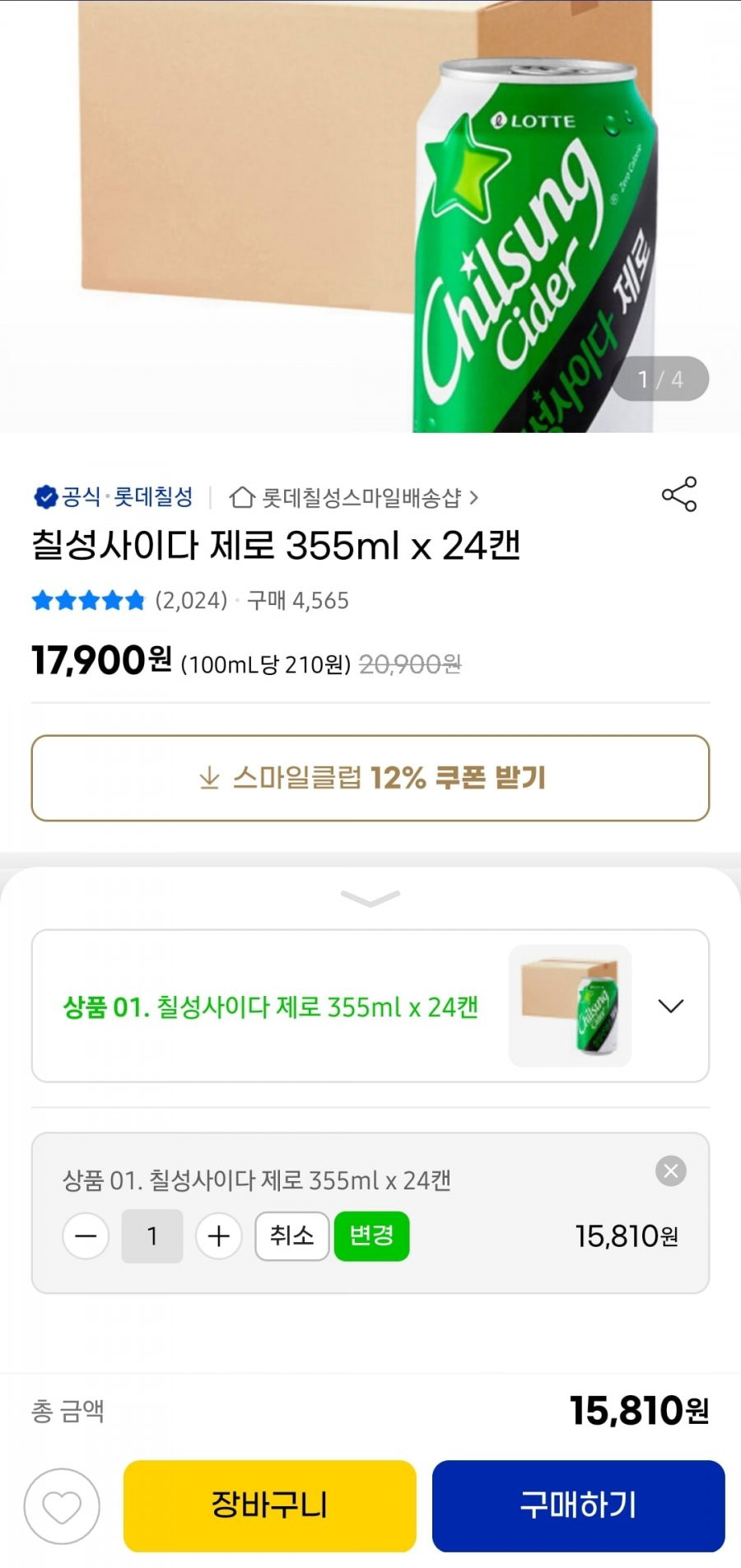This screenshot has height=1568, width=741.
Task: Remove the selected 상품 01 item
Action: pos(671,1170)
